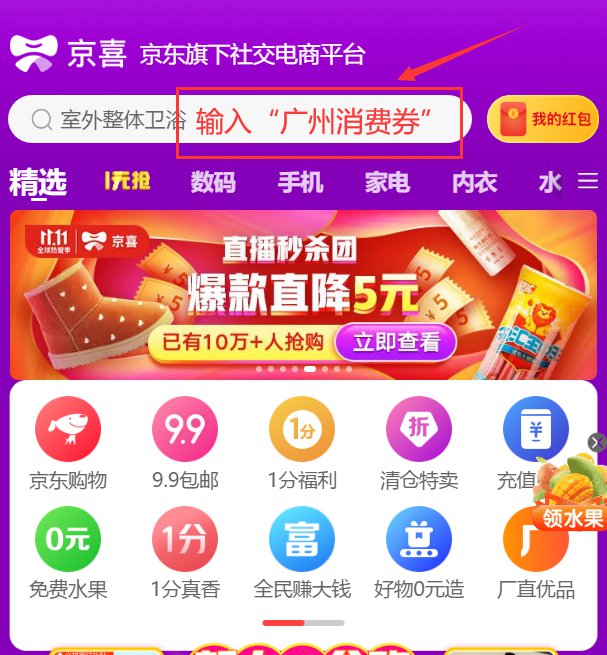Expand the category list menu icon

[588, 182]
